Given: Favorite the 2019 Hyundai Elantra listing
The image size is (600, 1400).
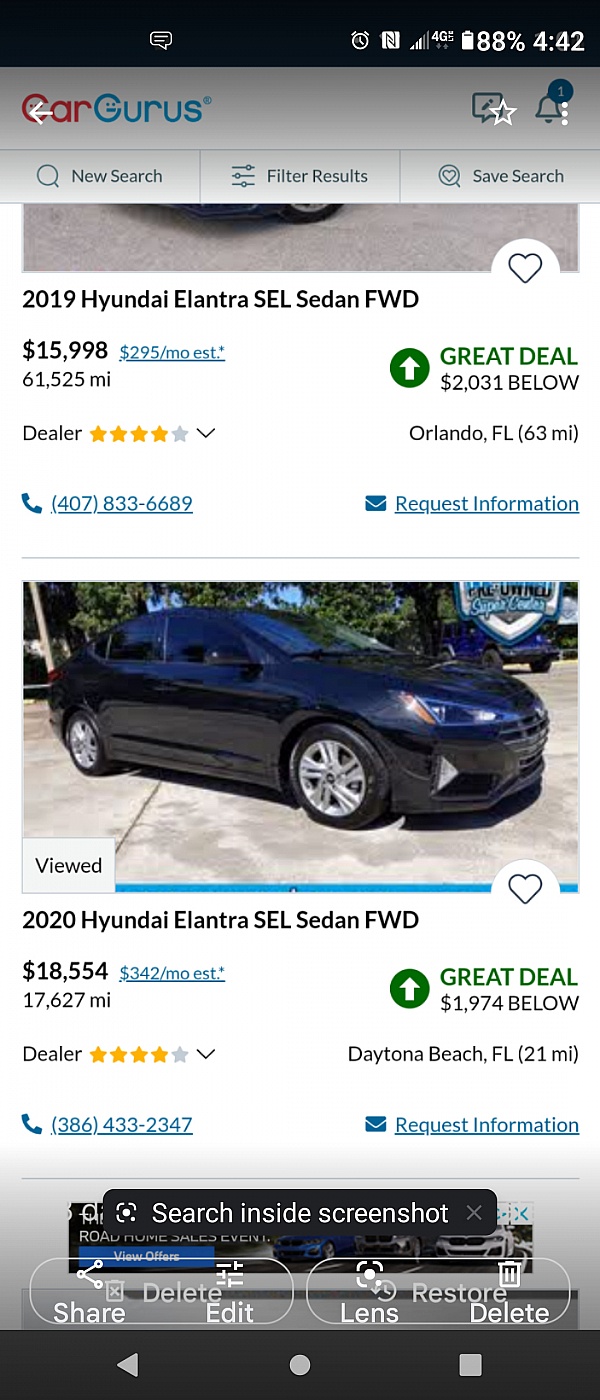Looking at the screenshot, I should pos(525,268).
